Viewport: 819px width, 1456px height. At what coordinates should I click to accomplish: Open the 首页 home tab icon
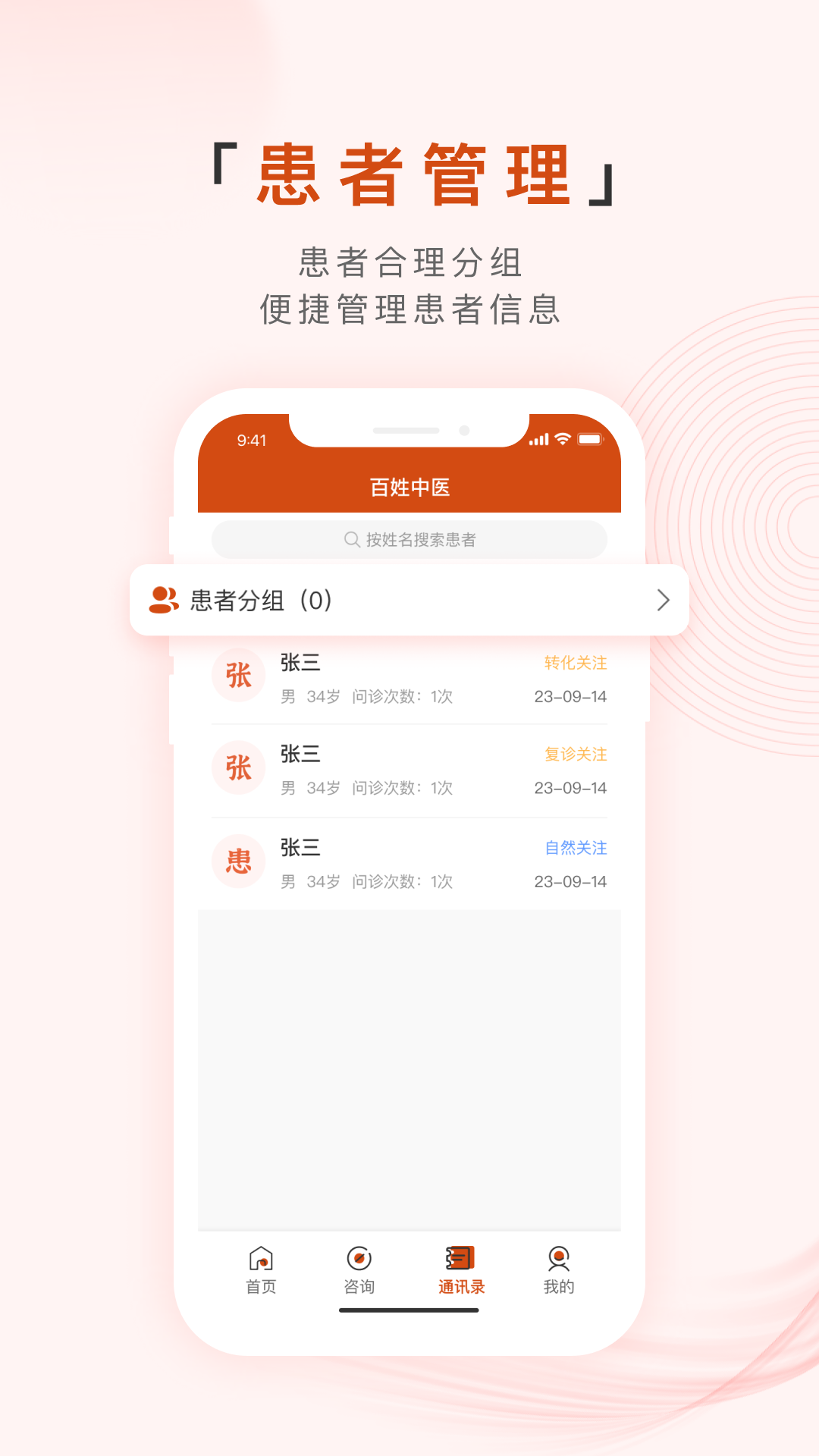tap(261, 1259)
